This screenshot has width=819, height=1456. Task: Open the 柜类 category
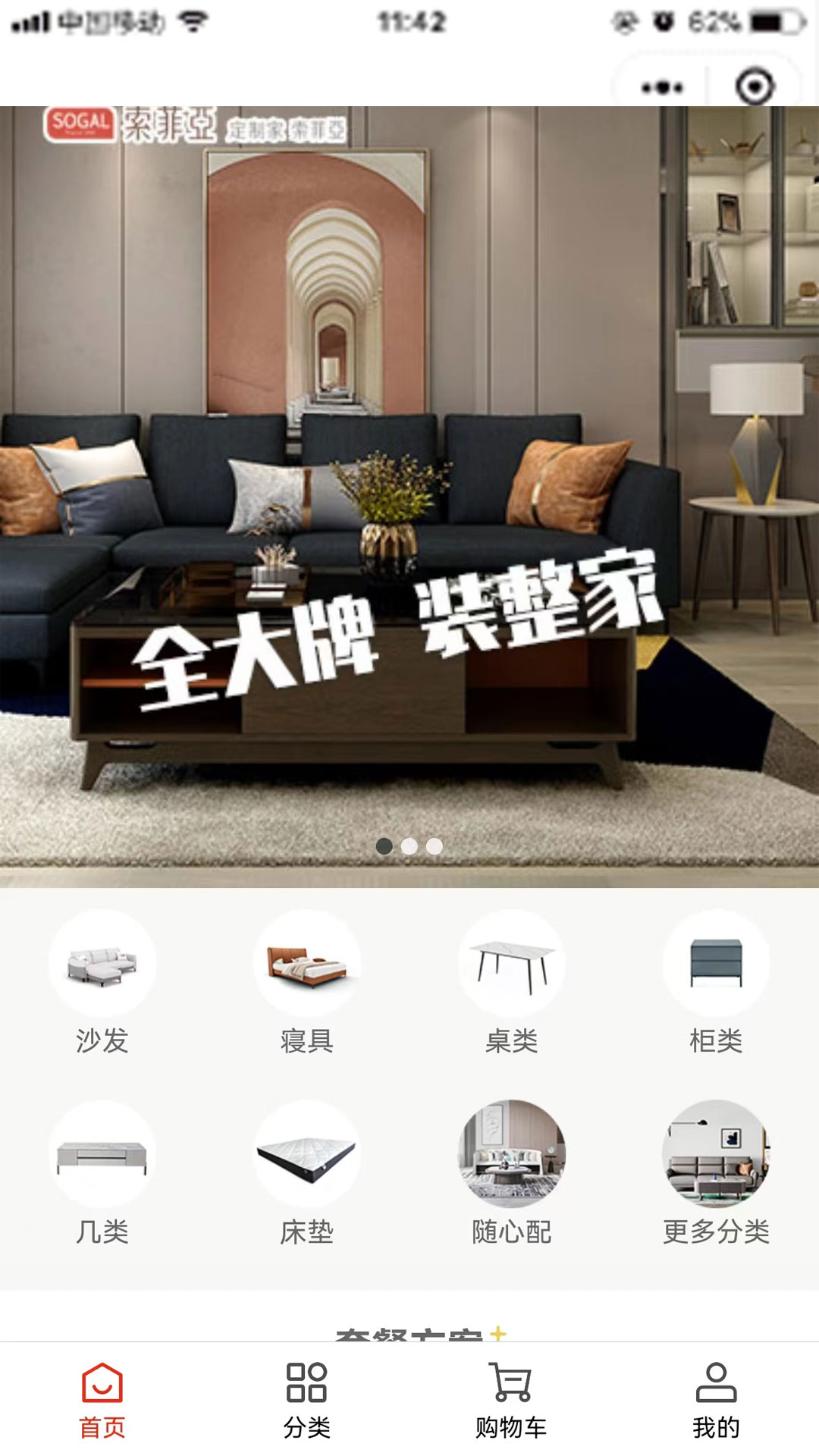click(x=717, y=982)
